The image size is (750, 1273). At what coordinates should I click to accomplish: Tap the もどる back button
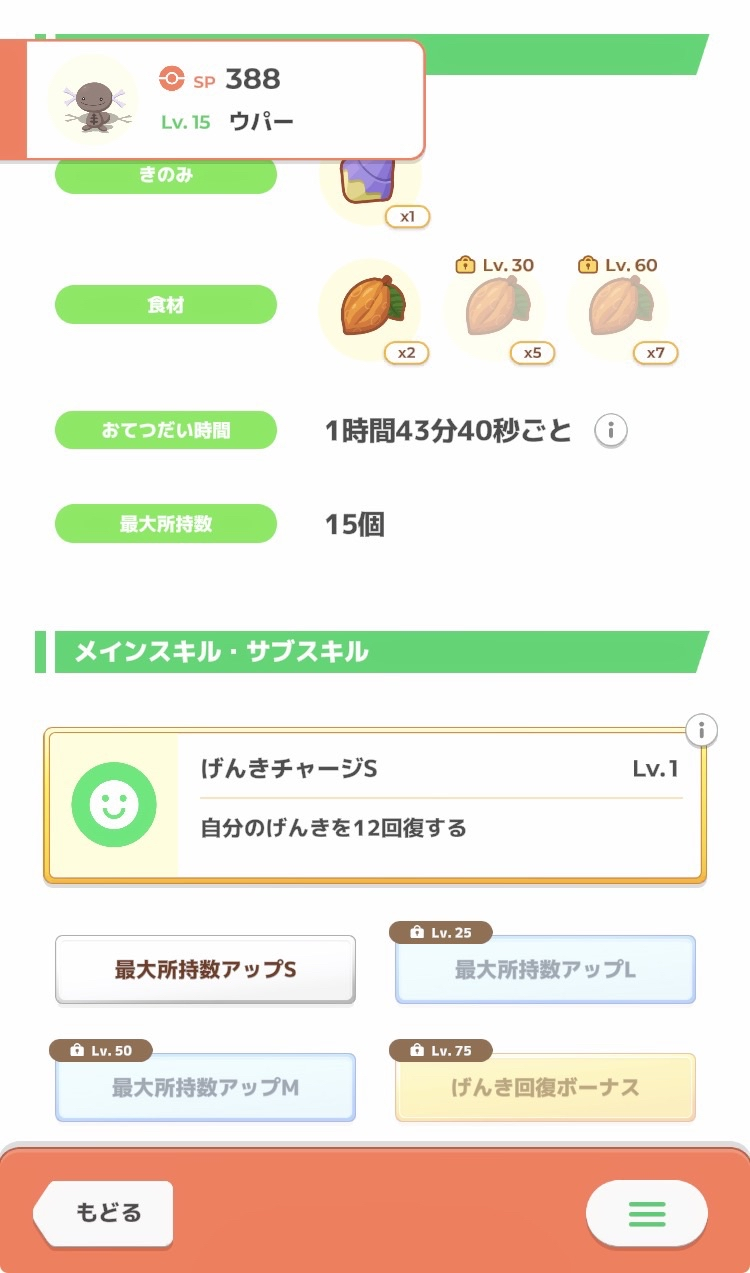pyautogui.click(x=106, y=1213)
